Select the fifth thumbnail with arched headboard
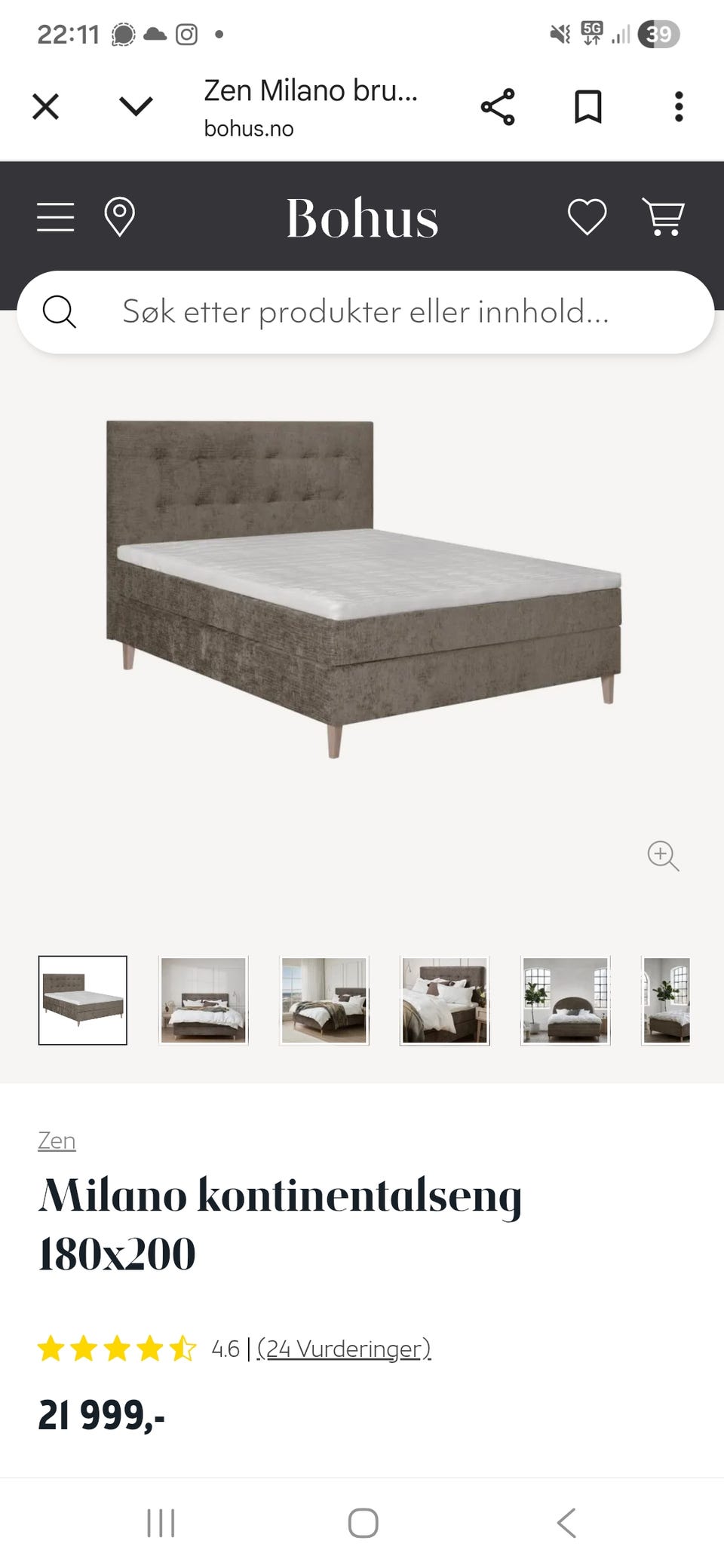Viewport: 724px width, 1568px height. (x=566, y=1000)
